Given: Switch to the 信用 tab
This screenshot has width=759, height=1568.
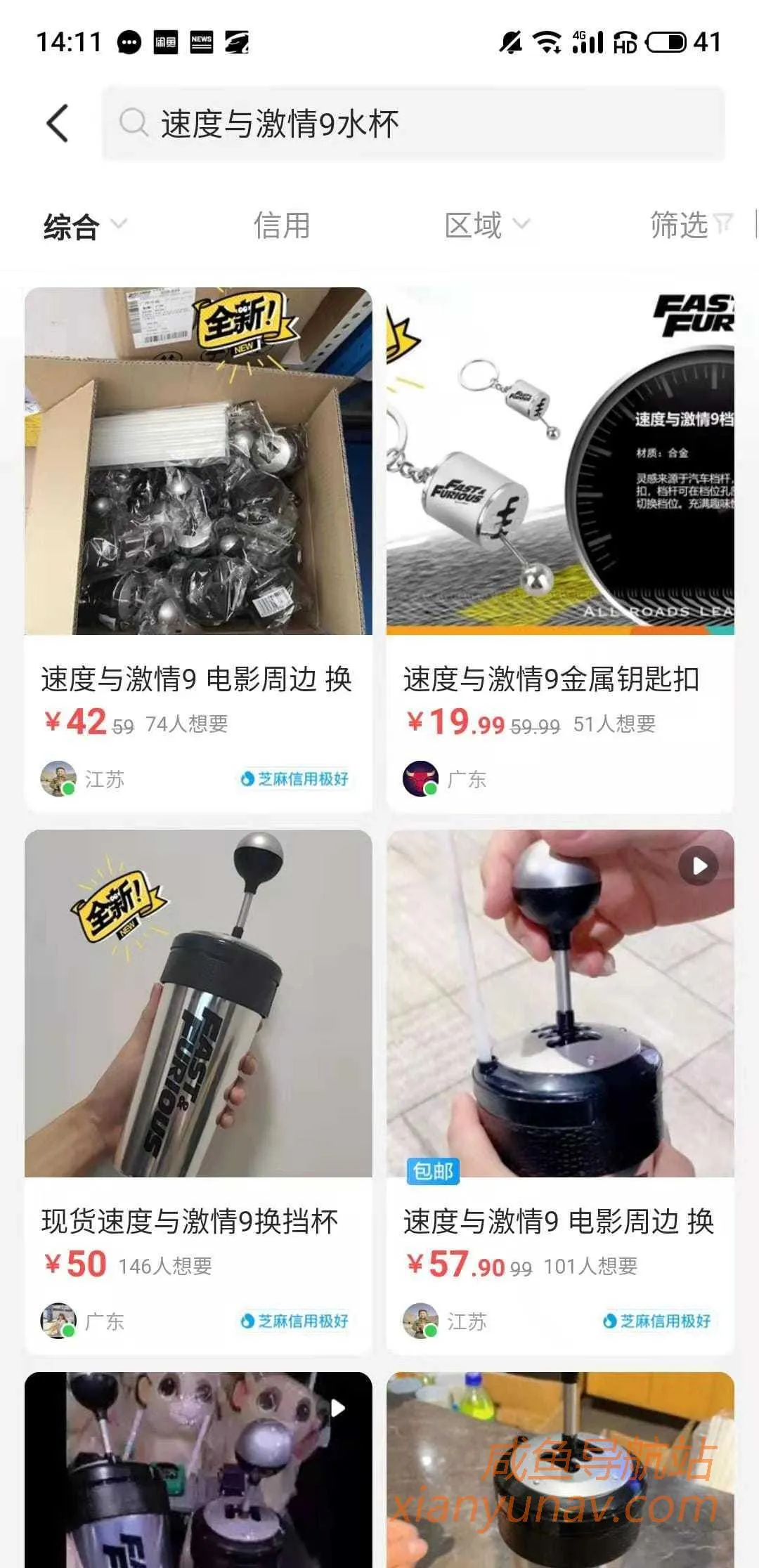Looking at the screenshot, I should pyautogui.click(x=283, y=226).
